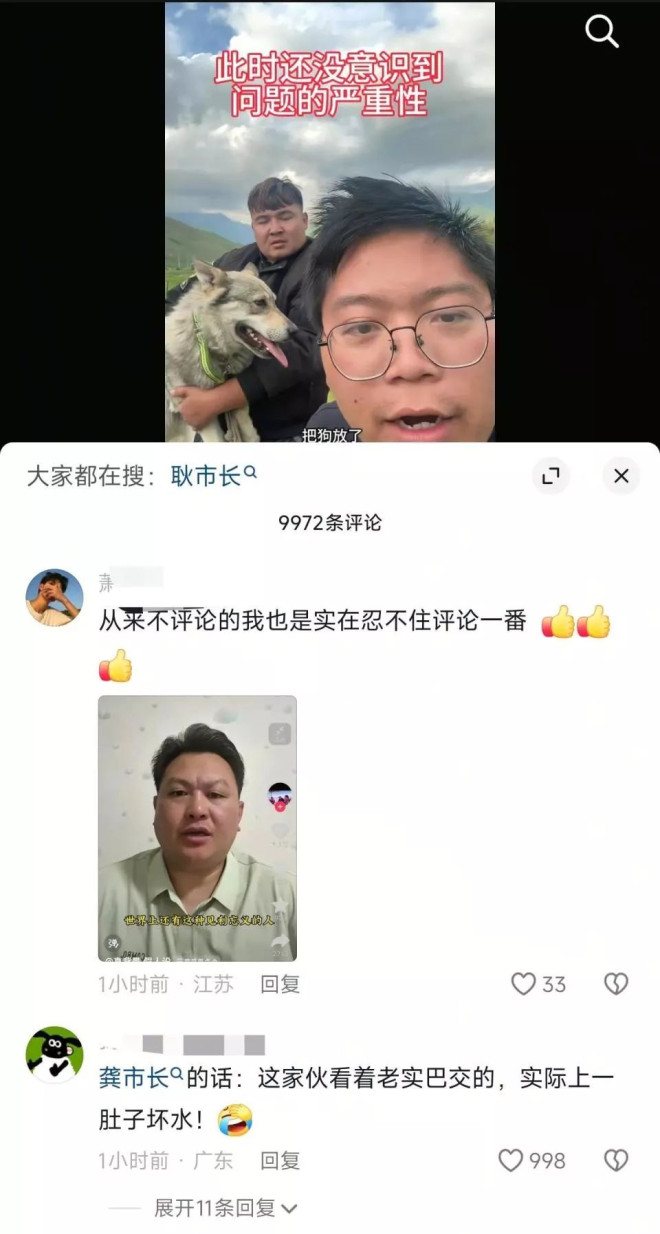This screenshot has width=660, height=1234.
Task: Tap the 龚市长 search link in comment
Action: point(140,1078)
